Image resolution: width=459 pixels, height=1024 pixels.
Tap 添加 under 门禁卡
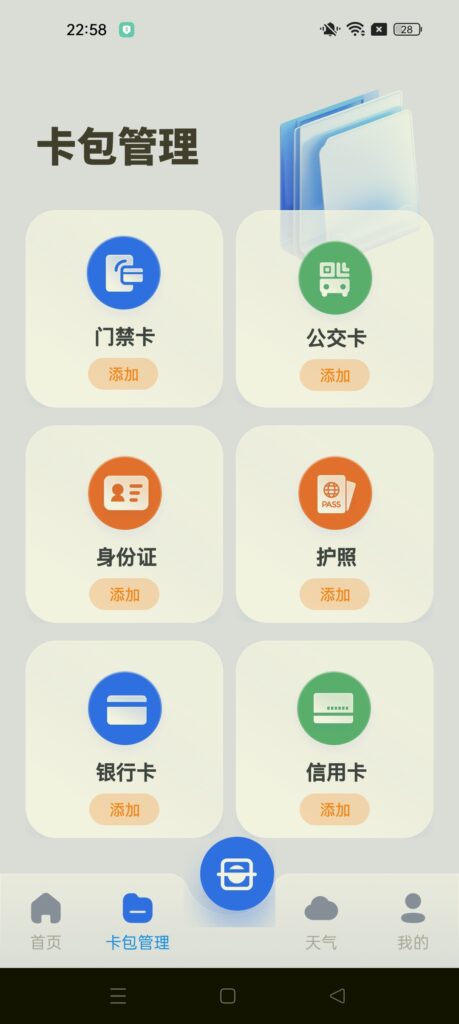pyautogui.click(x=123, y=374)
